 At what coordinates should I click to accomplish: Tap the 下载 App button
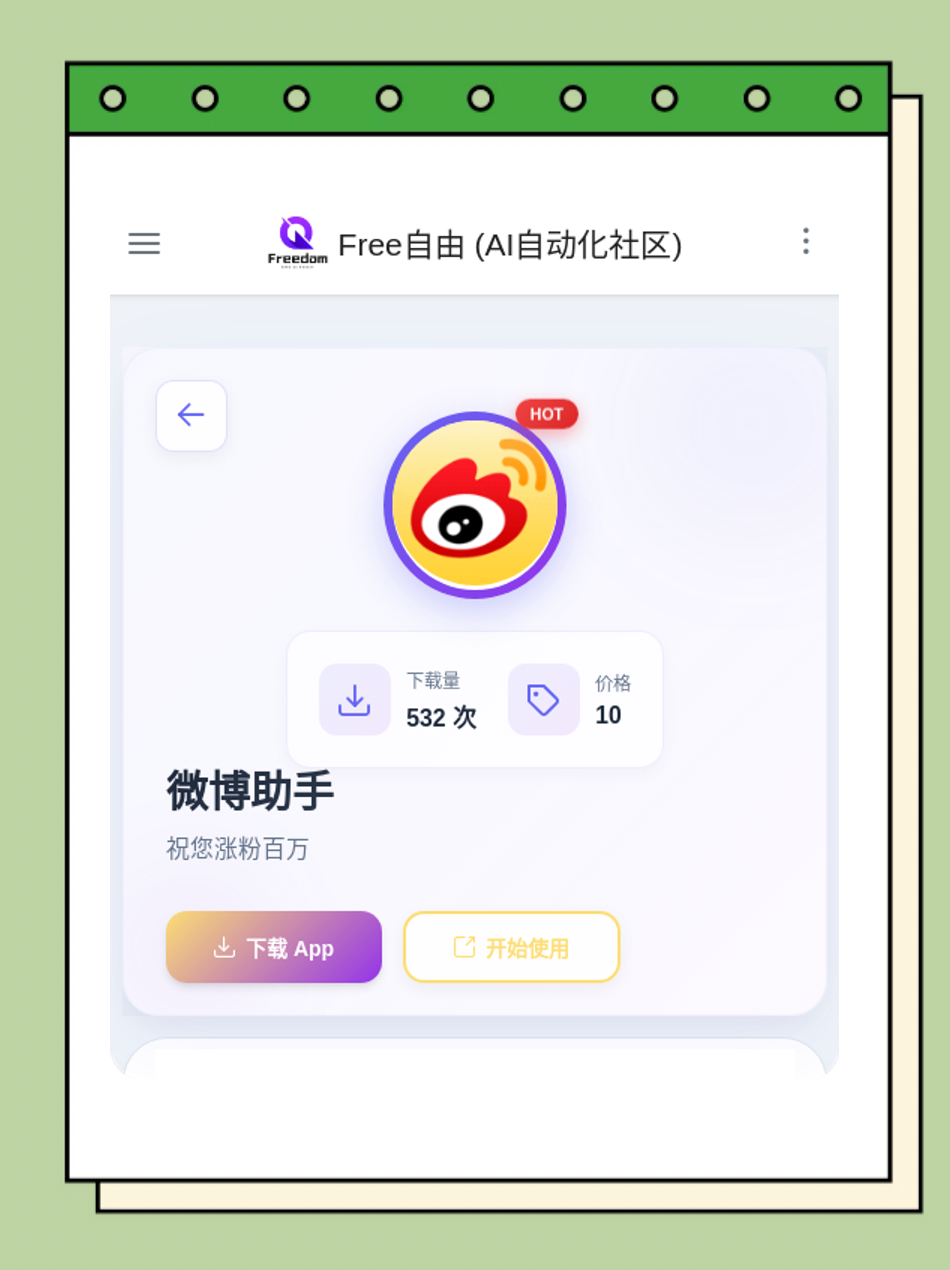pyautogui.click(x=274, y=947)
